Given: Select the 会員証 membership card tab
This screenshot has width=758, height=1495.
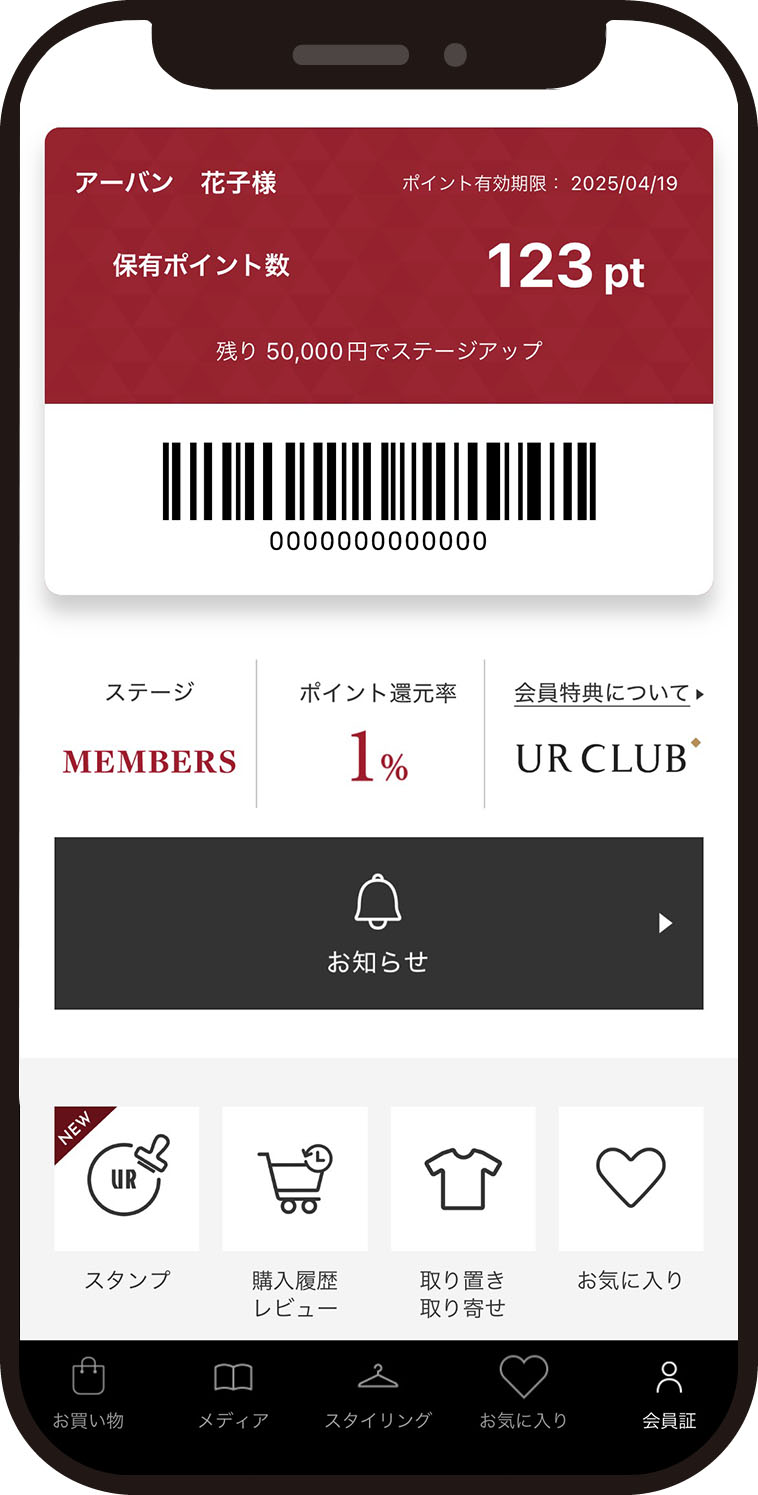Looking at the screenshot, I should click(x=669, y=1393).
